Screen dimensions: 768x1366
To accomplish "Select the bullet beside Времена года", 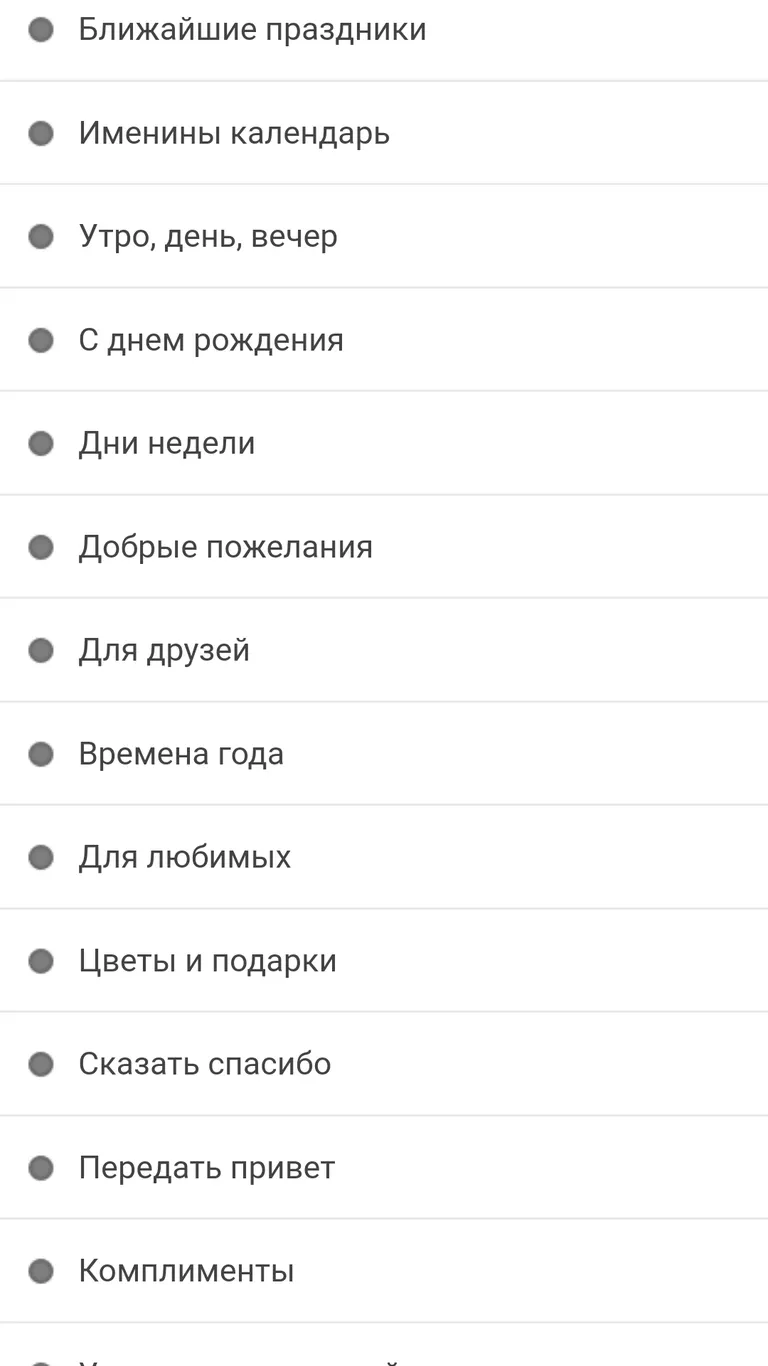I will pyautogui.click(x=41, y=754).
